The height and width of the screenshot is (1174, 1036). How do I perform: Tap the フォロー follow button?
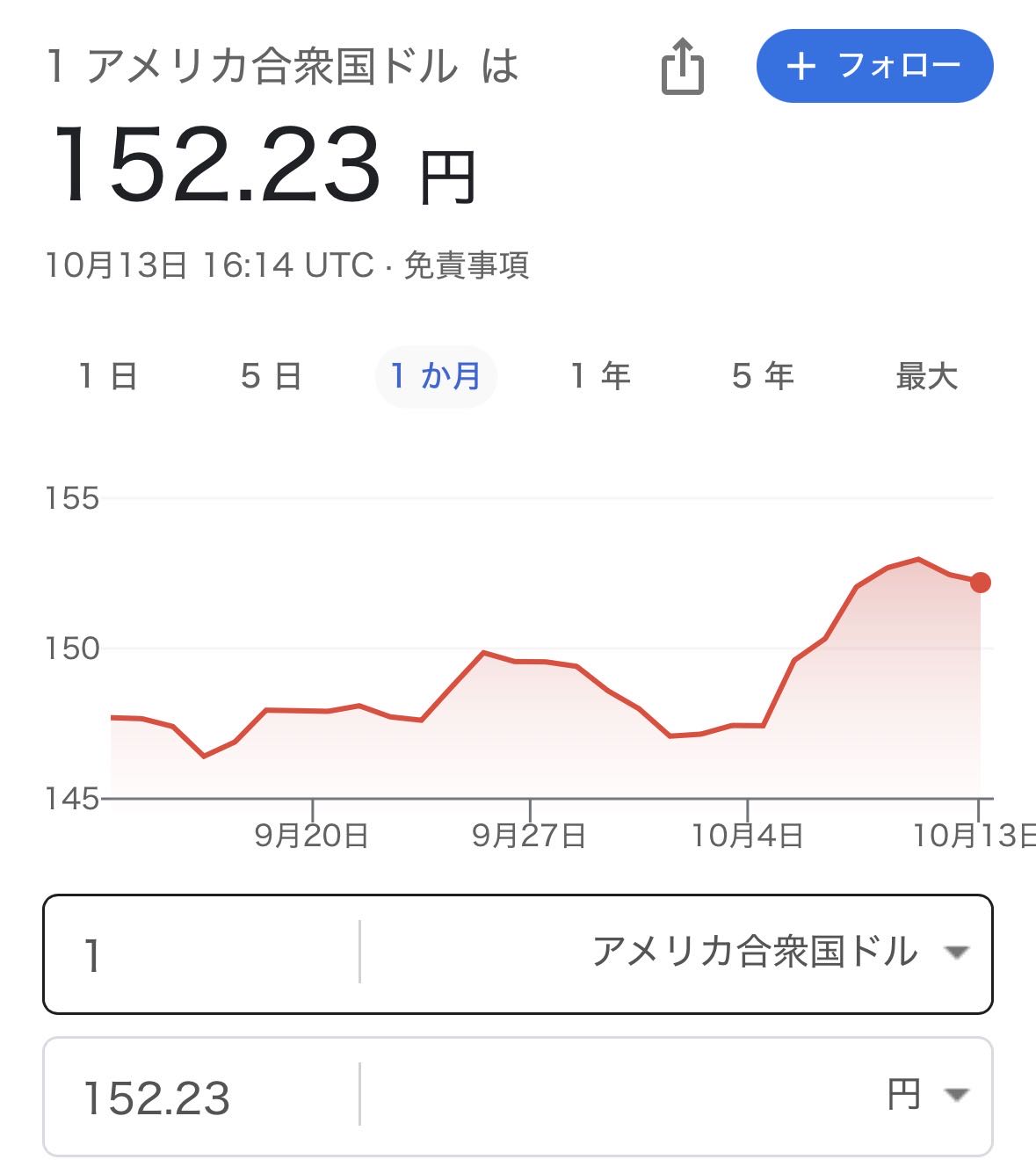[x=874, y=66]
